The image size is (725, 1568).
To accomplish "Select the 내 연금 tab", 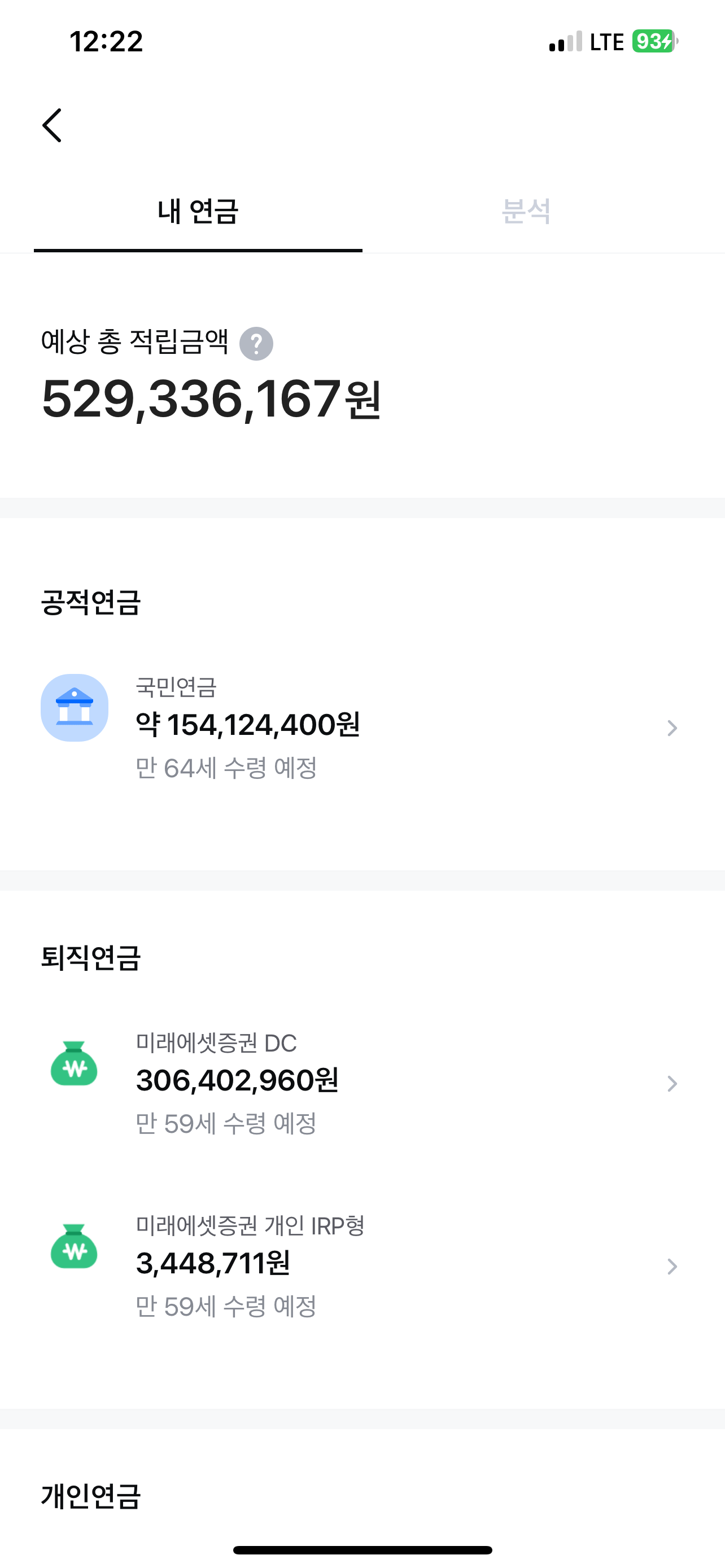I will 198,211.
